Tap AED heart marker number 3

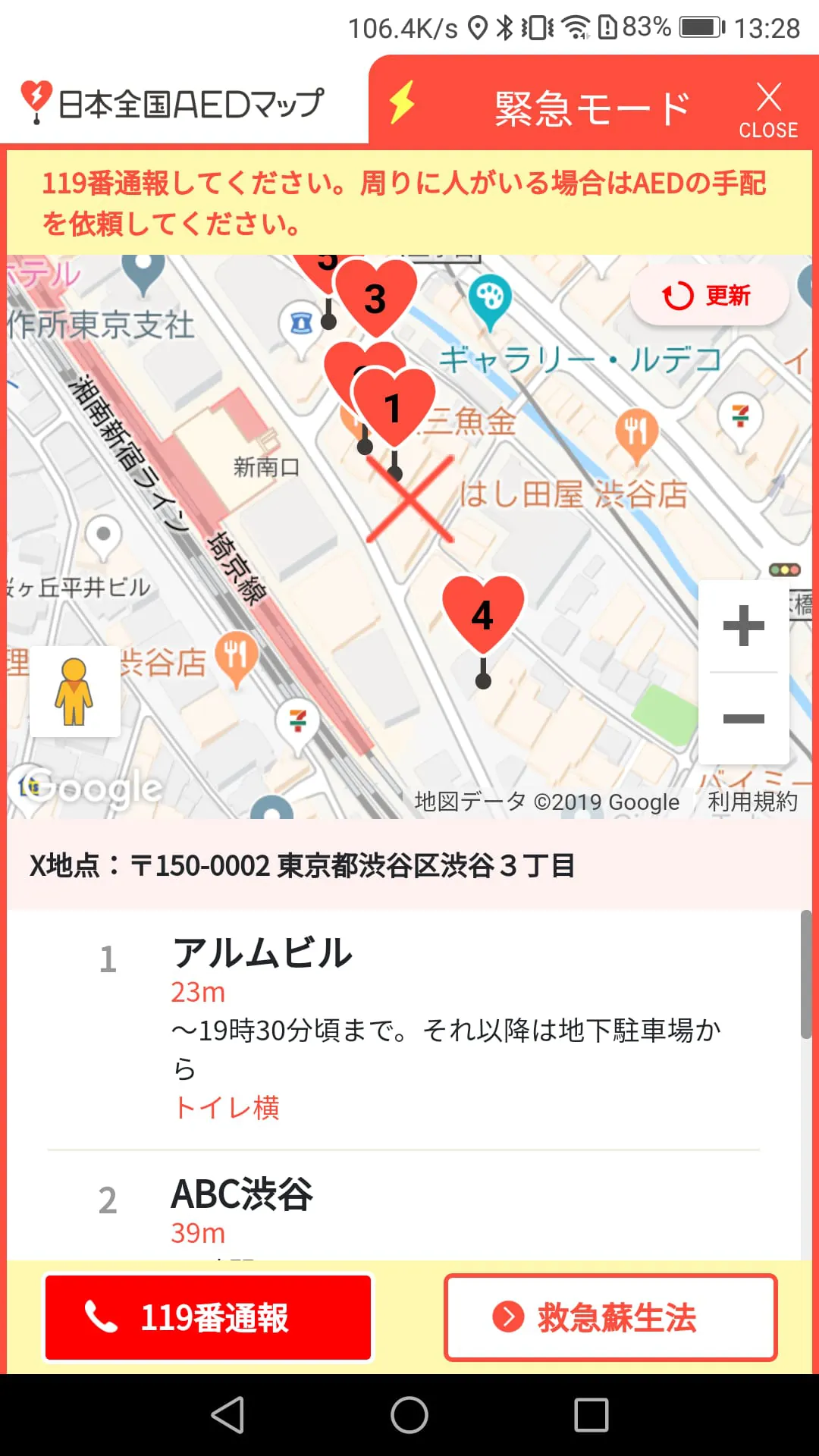coord(373,299)
